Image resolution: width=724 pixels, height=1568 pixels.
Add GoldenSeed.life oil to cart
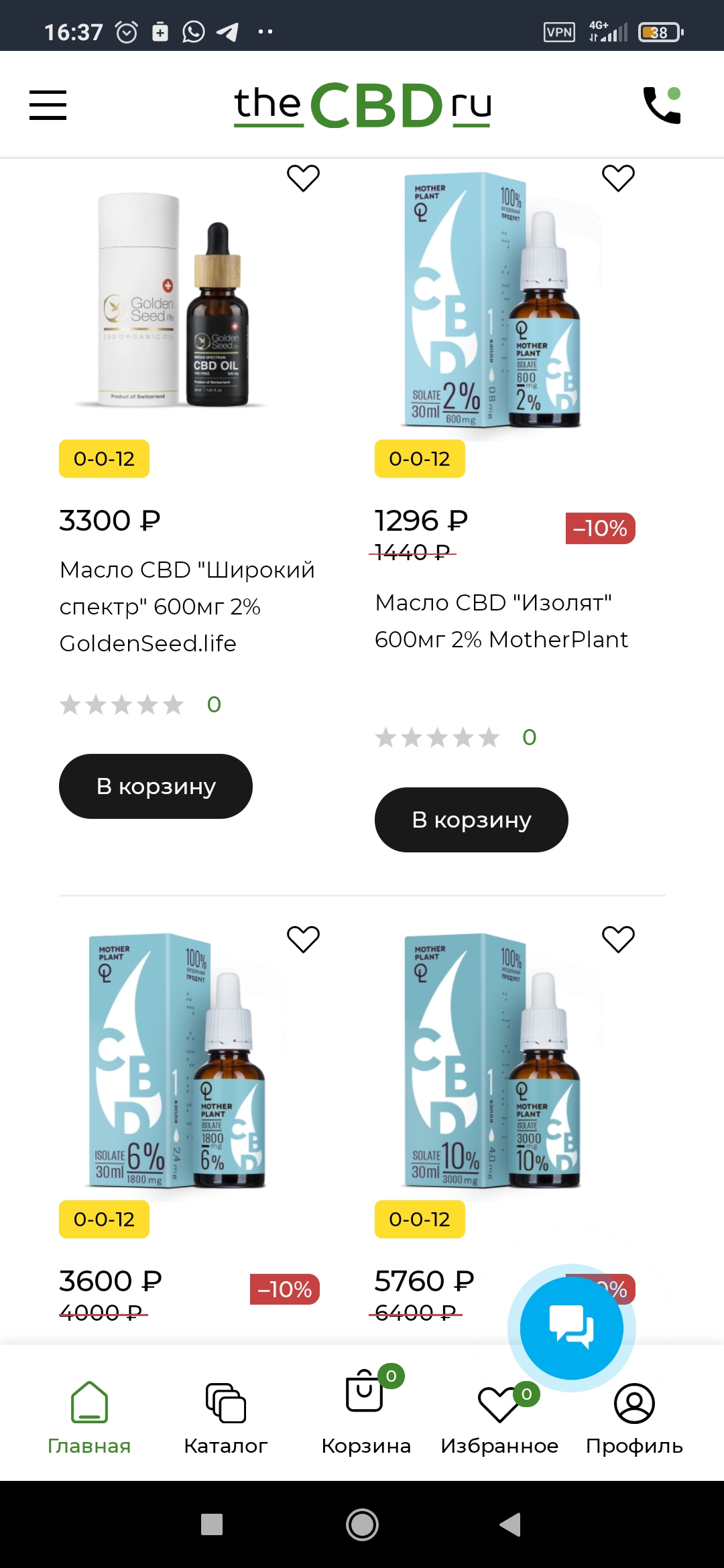pyautogui.click(x=156, y=786)
